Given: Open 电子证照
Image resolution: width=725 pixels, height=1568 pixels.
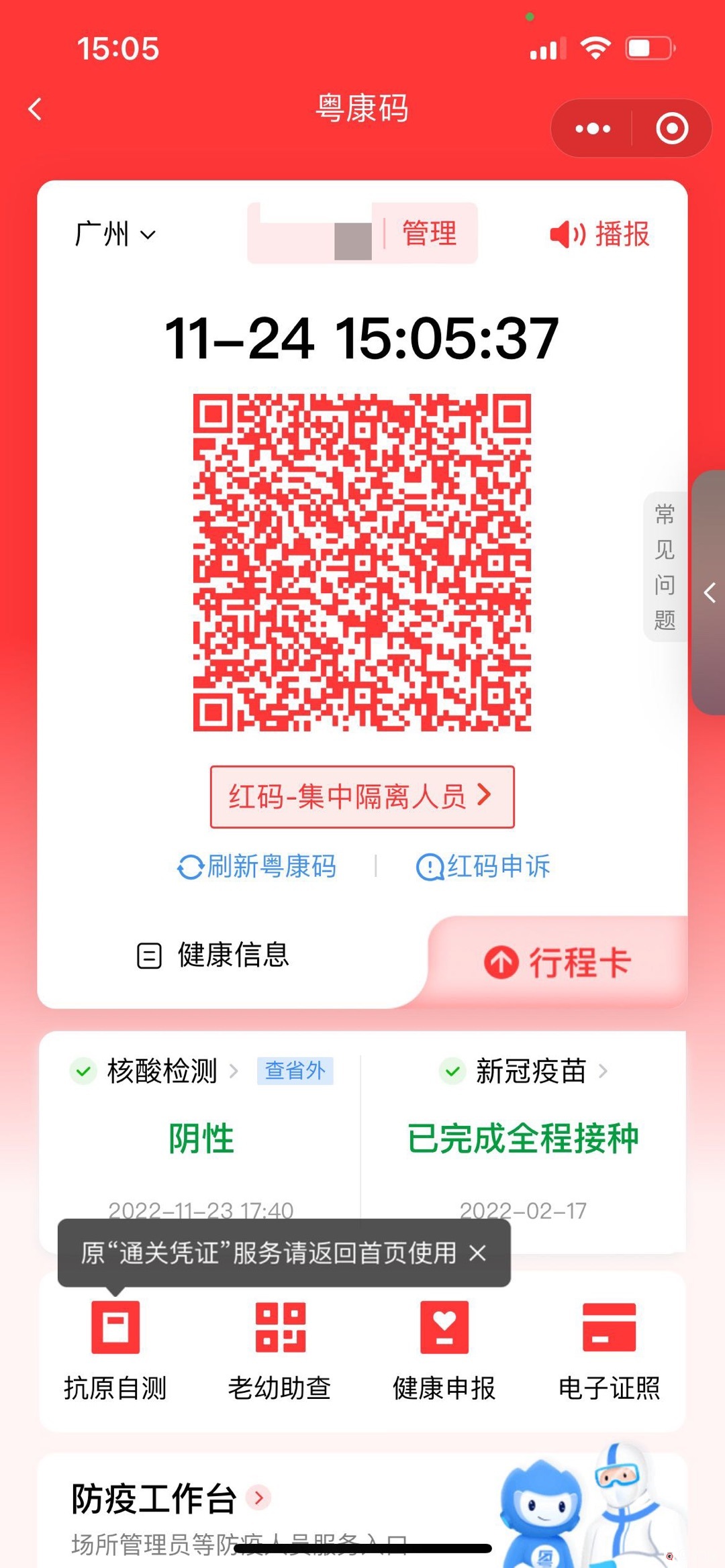Looking at the screenshot, I should tap(609, 1349).
